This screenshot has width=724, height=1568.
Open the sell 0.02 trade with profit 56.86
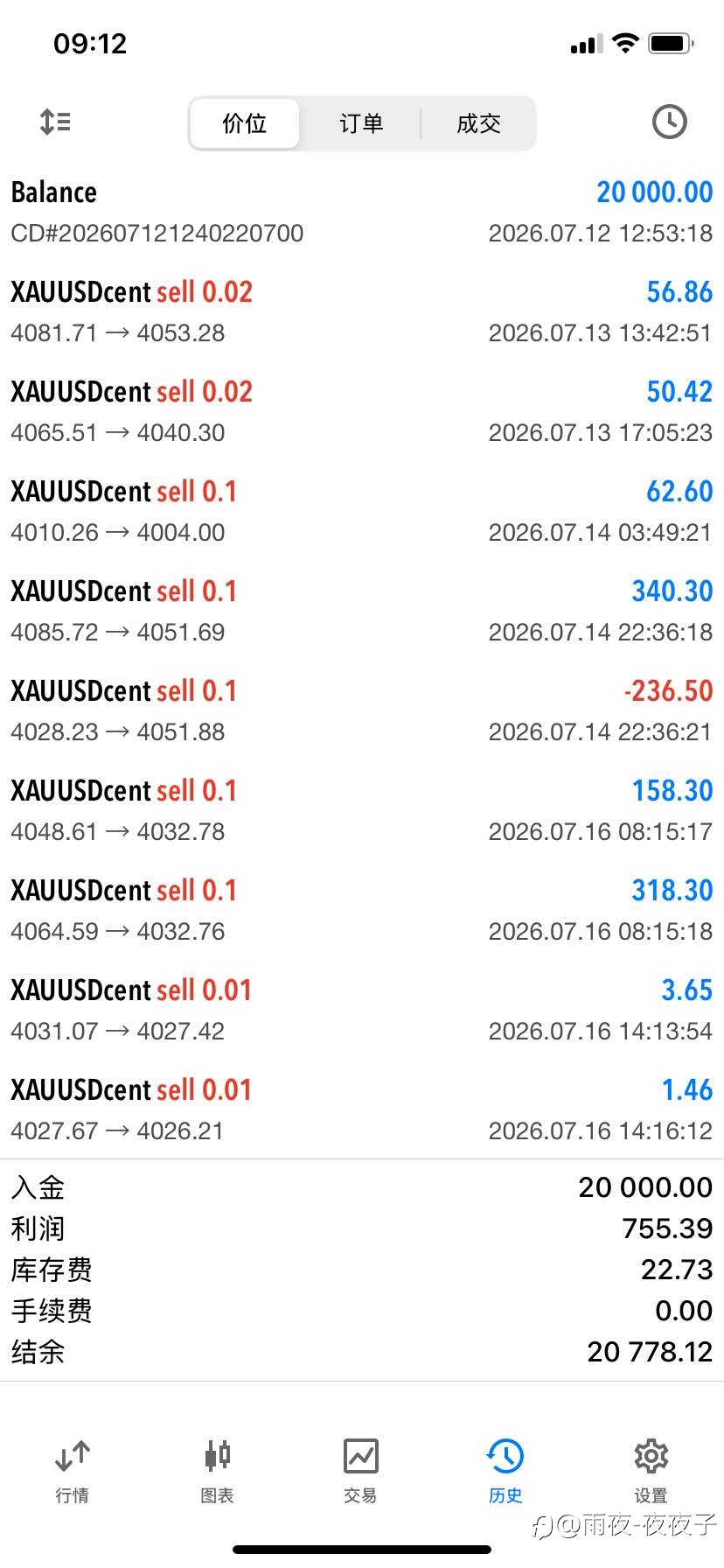[x=362, y=311]
